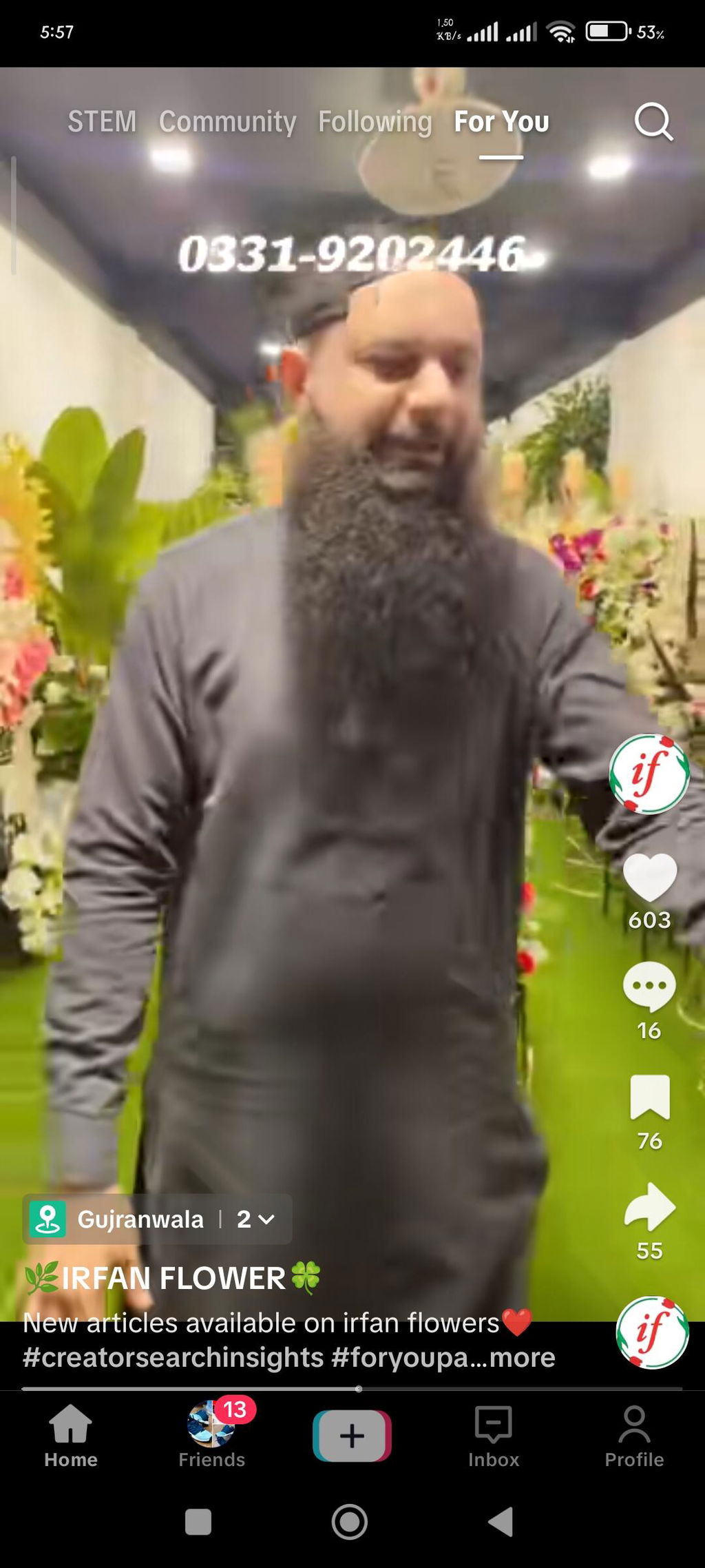This screenshot has height=1568, width=705.
Task: Switch to the Following feed
Action: tap(375, 122)
